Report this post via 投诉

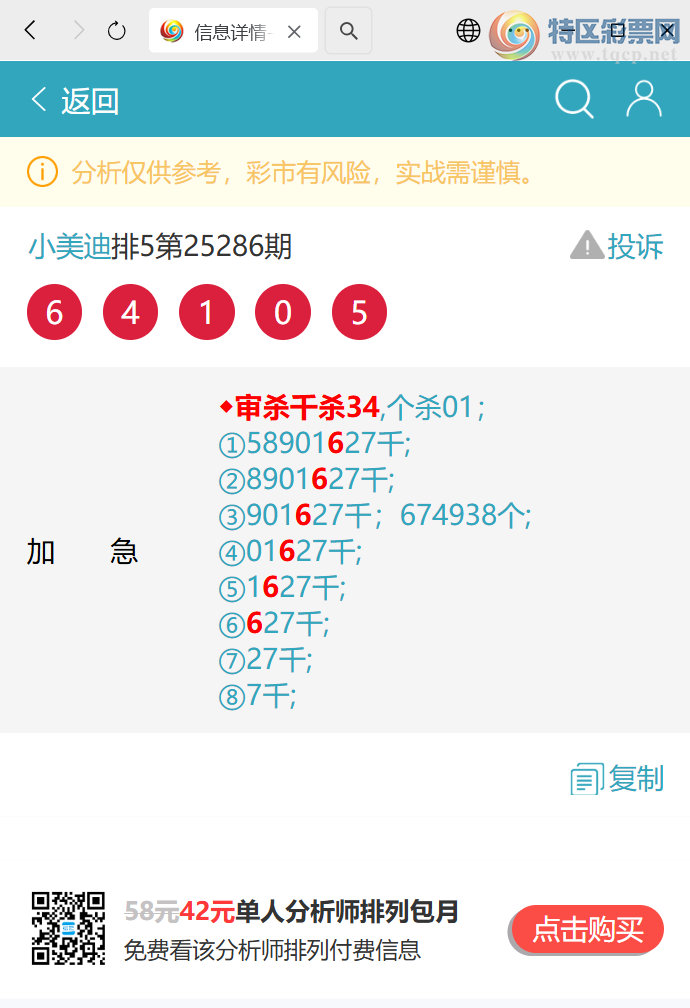[617, 246]
